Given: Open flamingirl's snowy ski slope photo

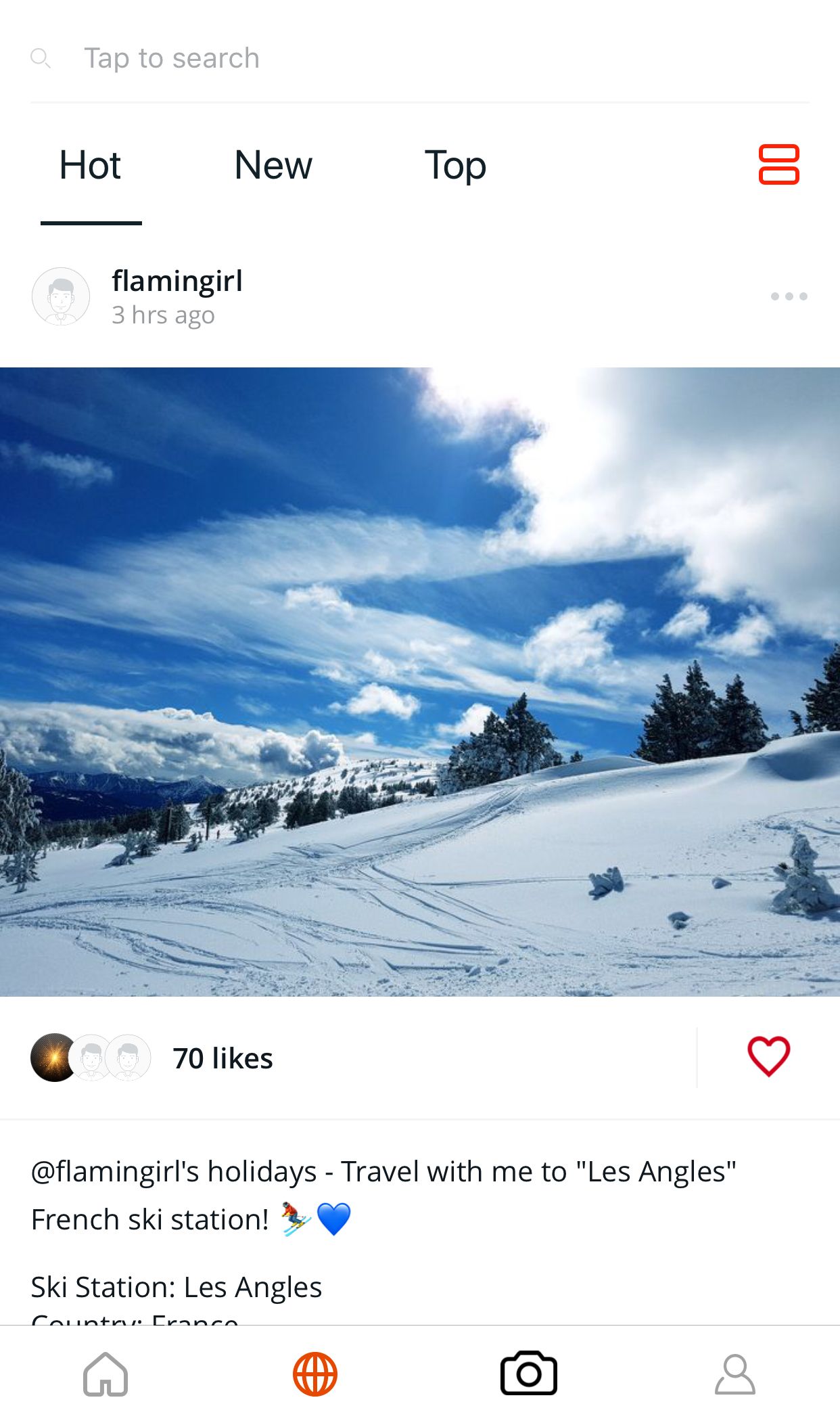Looking at the screenshot, I should 420,681.
